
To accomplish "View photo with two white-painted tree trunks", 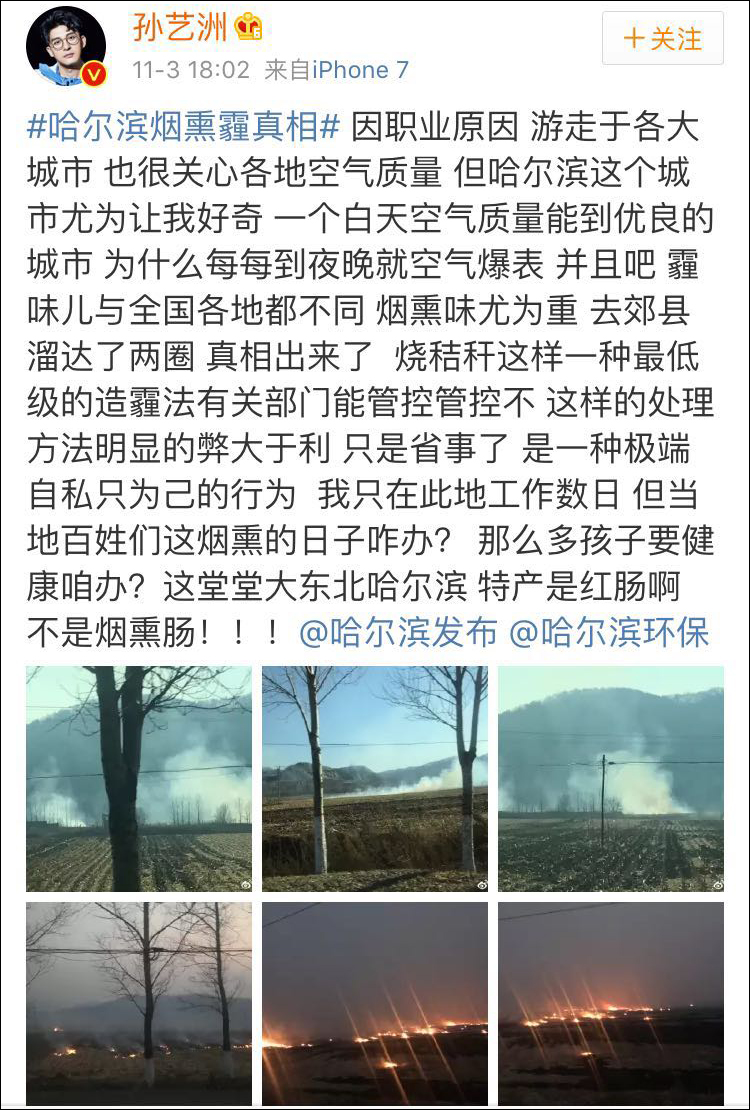I will (x=375, y=779).
